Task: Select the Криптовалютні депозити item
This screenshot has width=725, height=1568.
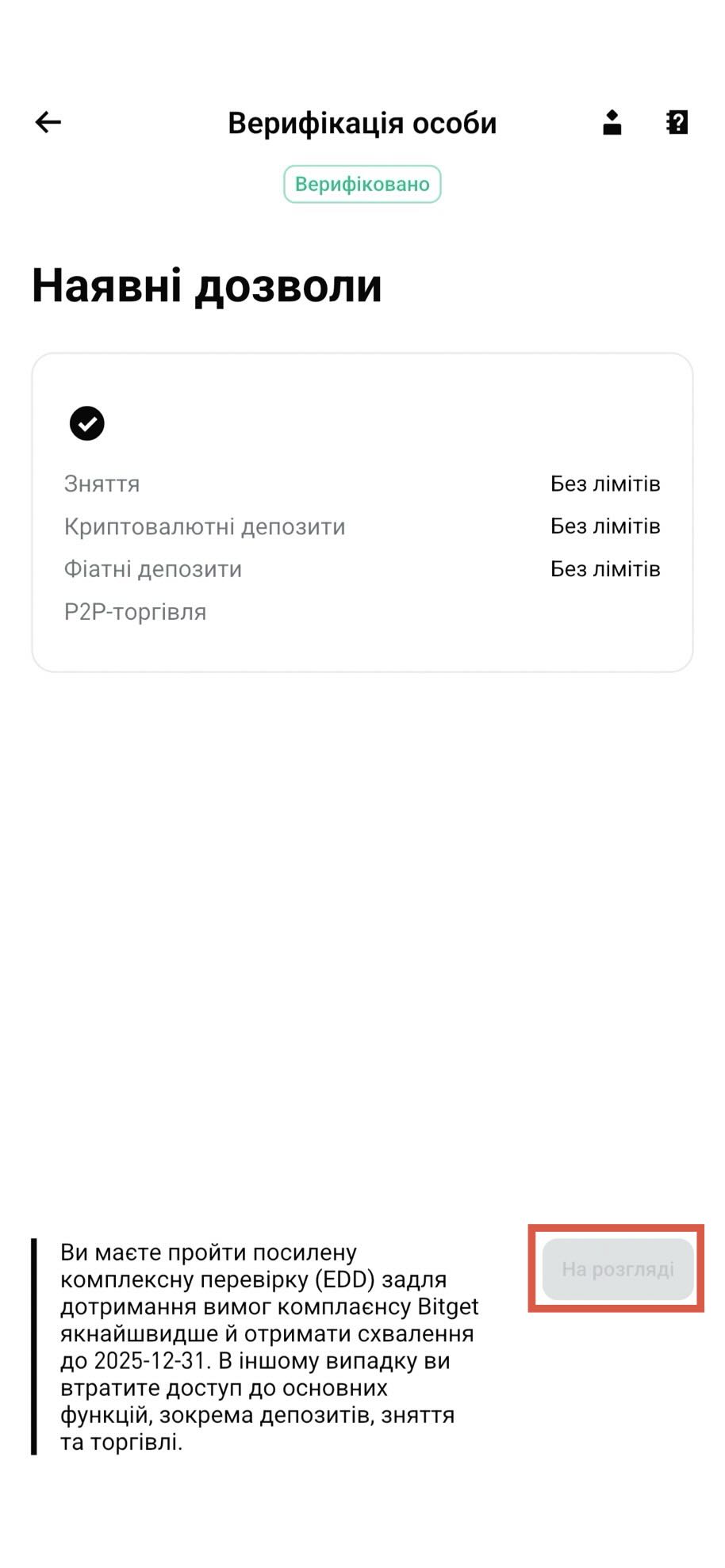Action: click(x=205, y=526)
